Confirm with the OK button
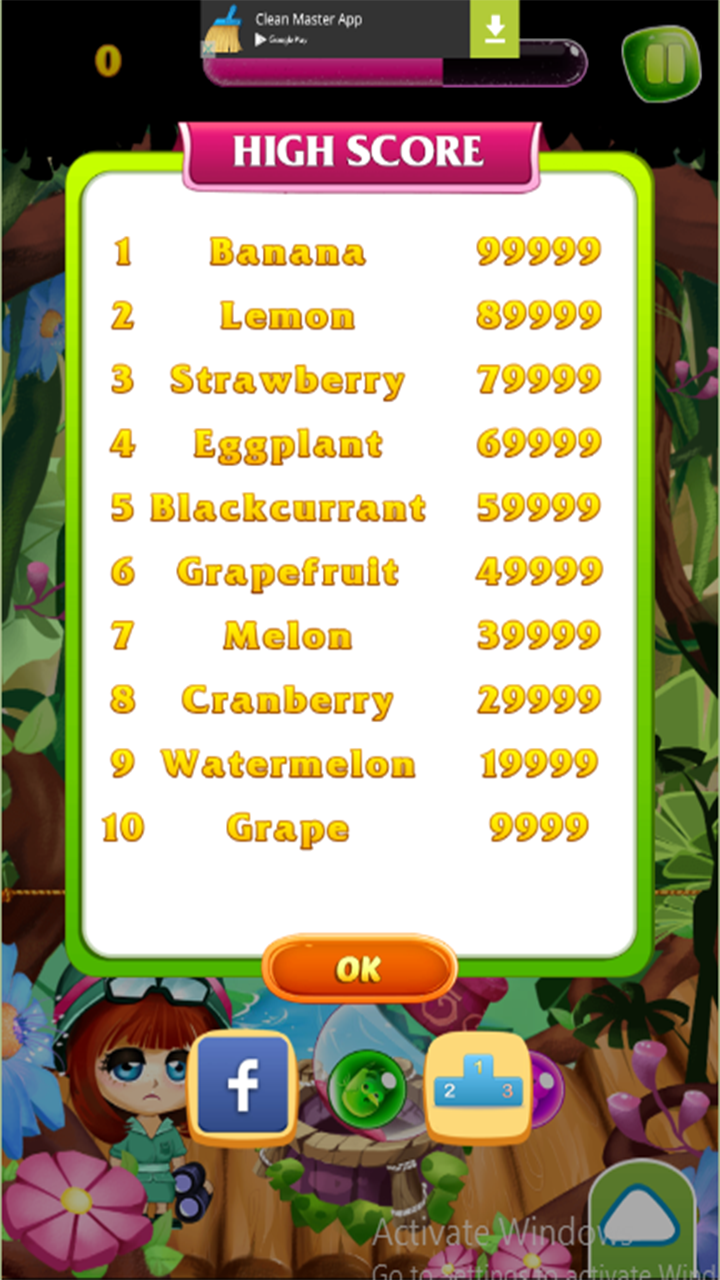Screen dimensions: 720x1280 tap(359, 968)
